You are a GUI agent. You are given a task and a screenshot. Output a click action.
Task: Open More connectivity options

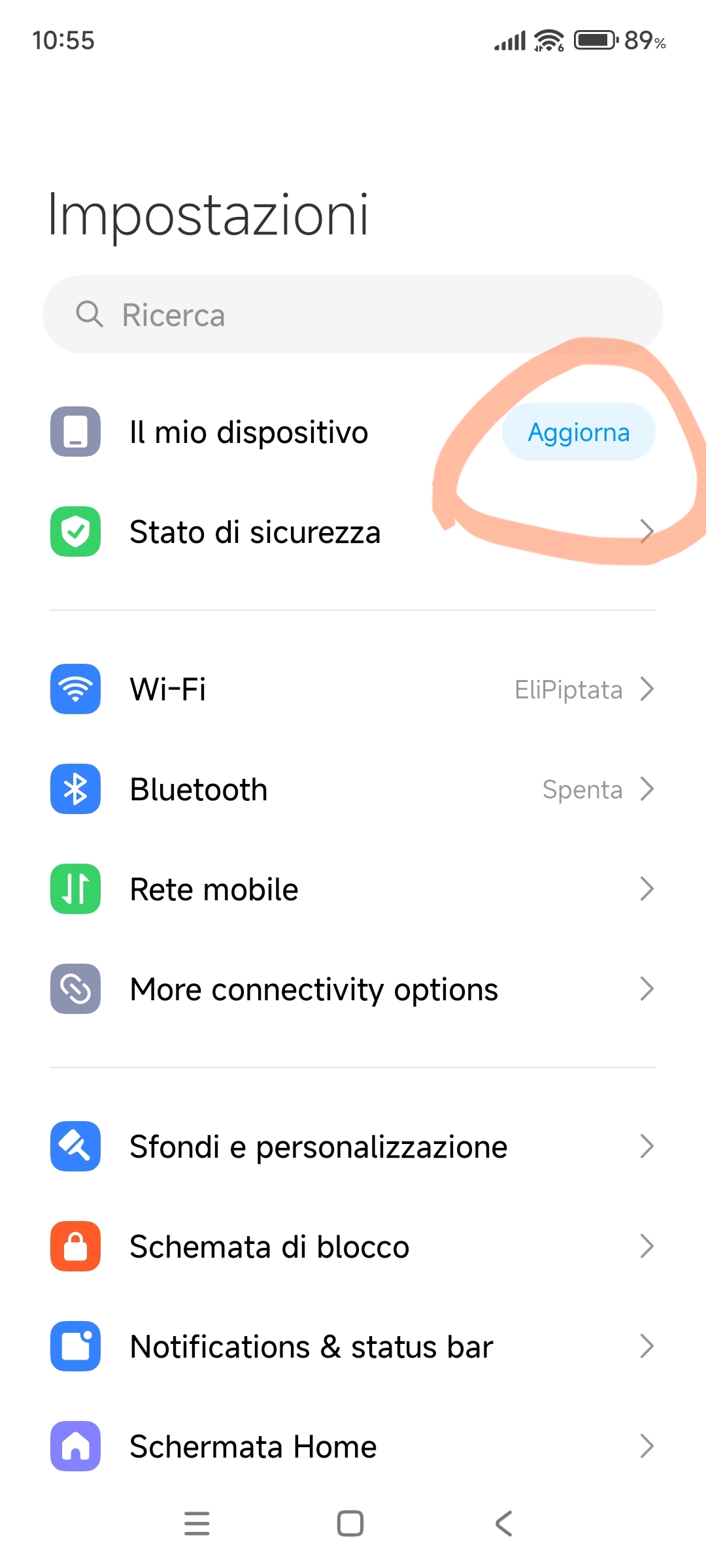pyautogui.click(x=353, y=989)
